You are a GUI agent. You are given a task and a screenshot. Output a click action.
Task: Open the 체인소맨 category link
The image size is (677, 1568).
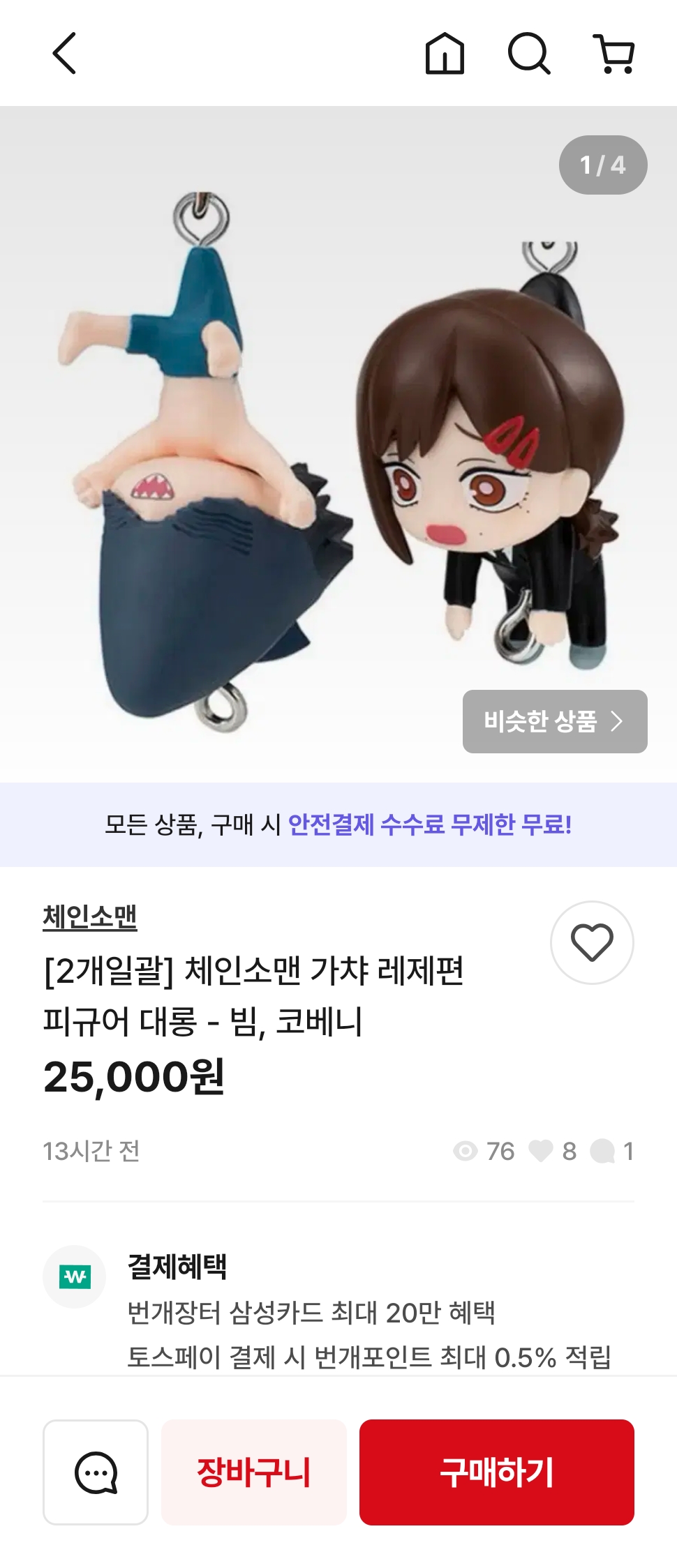[90, 917]
